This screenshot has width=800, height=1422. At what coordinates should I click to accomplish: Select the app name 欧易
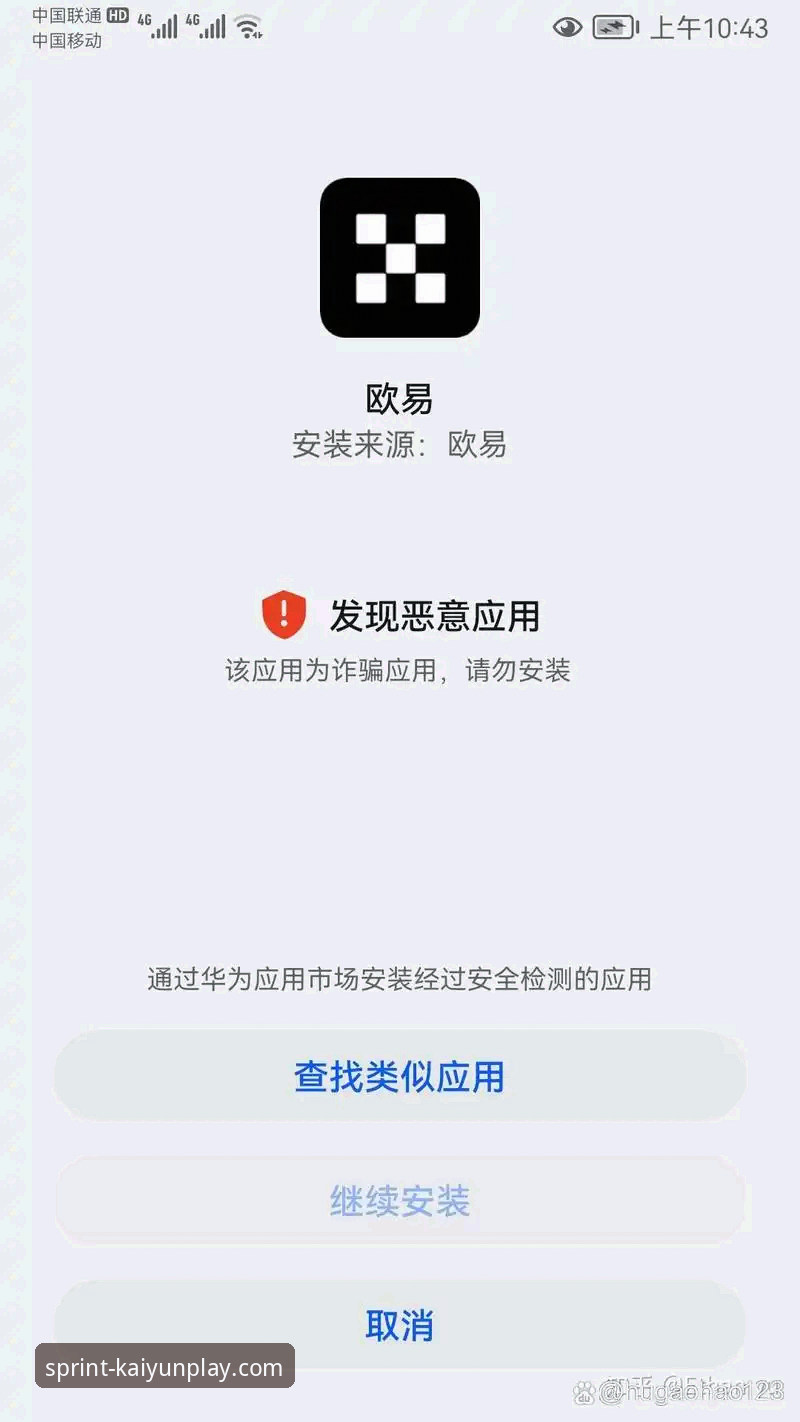(x=399, y=398)
